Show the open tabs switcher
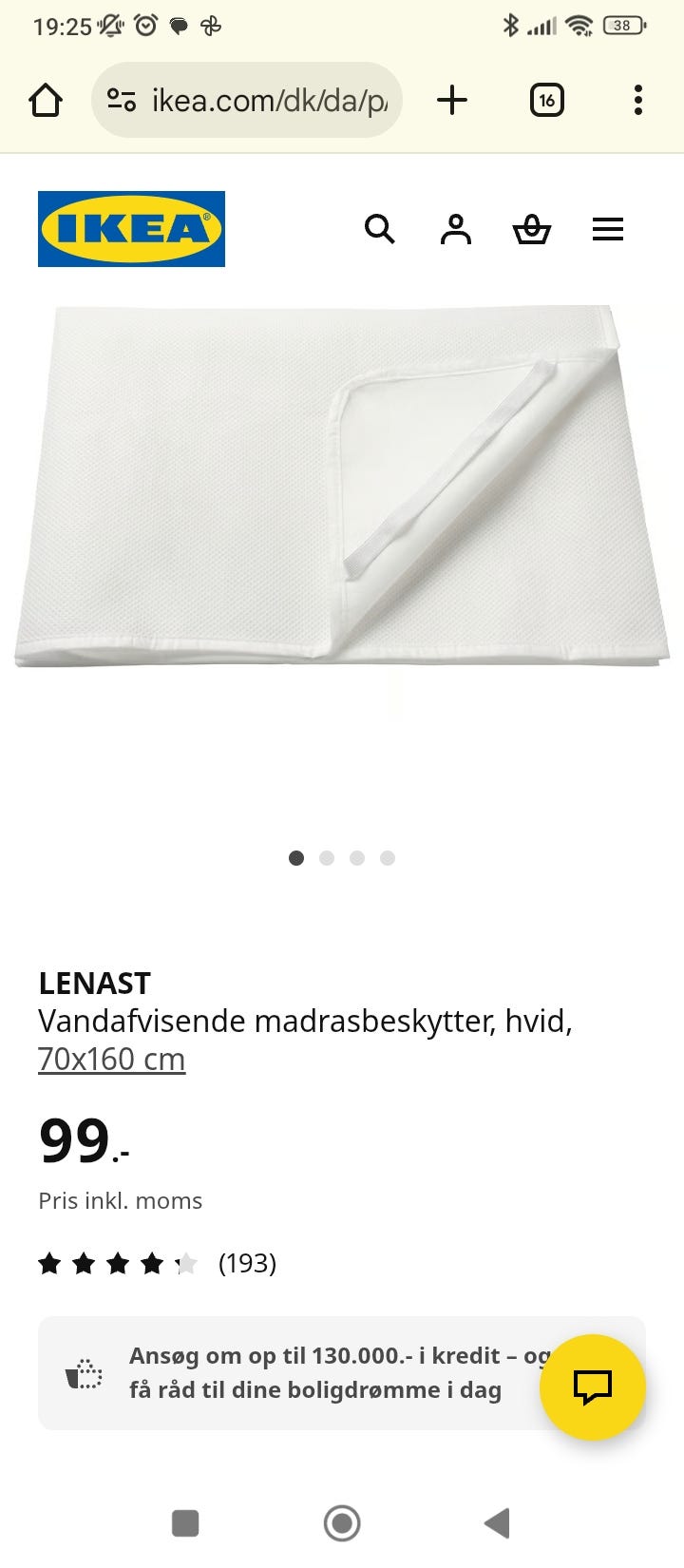 [x=546, y=100]
